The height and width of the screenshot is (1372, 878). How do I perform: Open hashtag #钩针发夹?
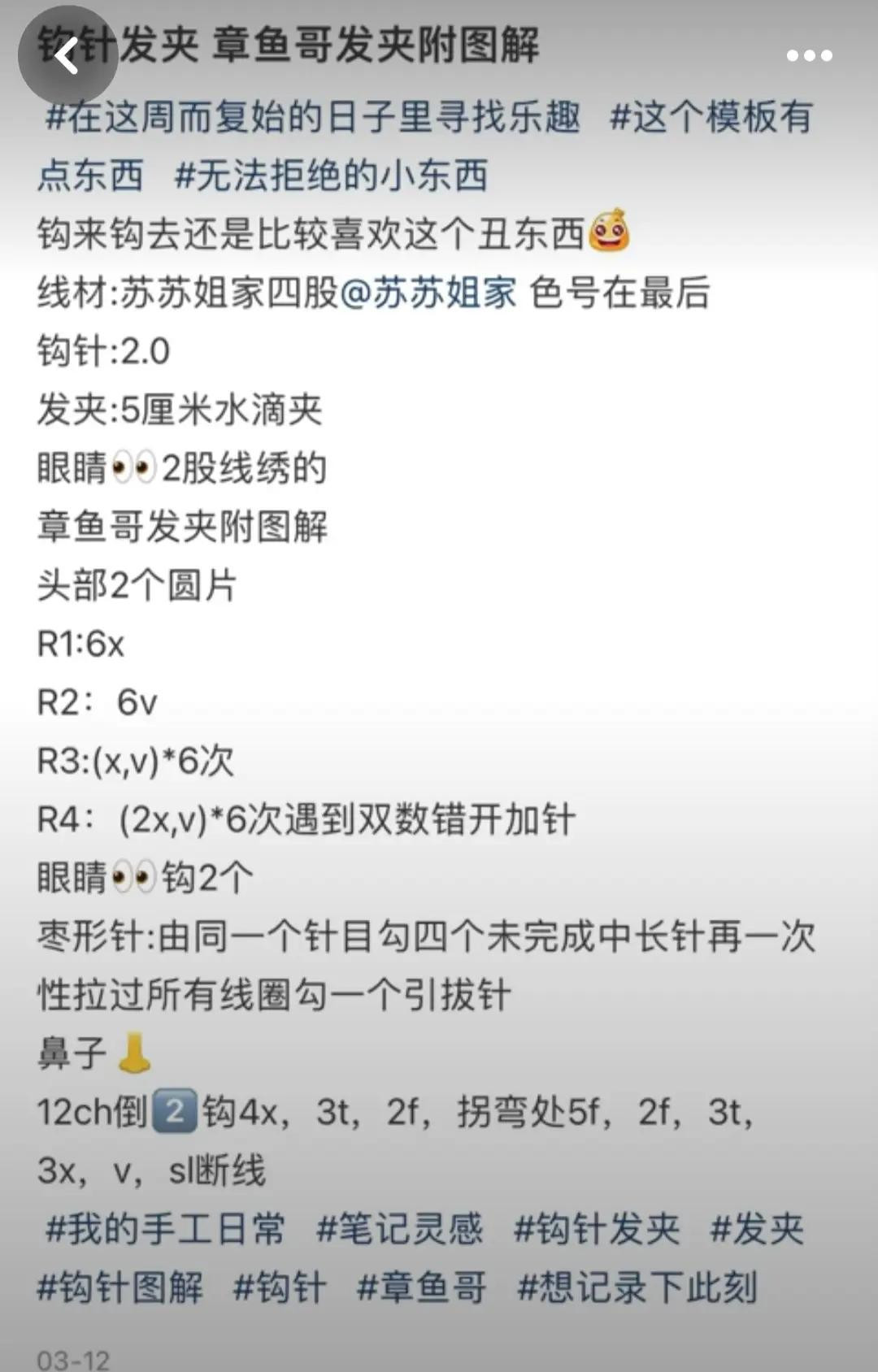point(597,1228)
